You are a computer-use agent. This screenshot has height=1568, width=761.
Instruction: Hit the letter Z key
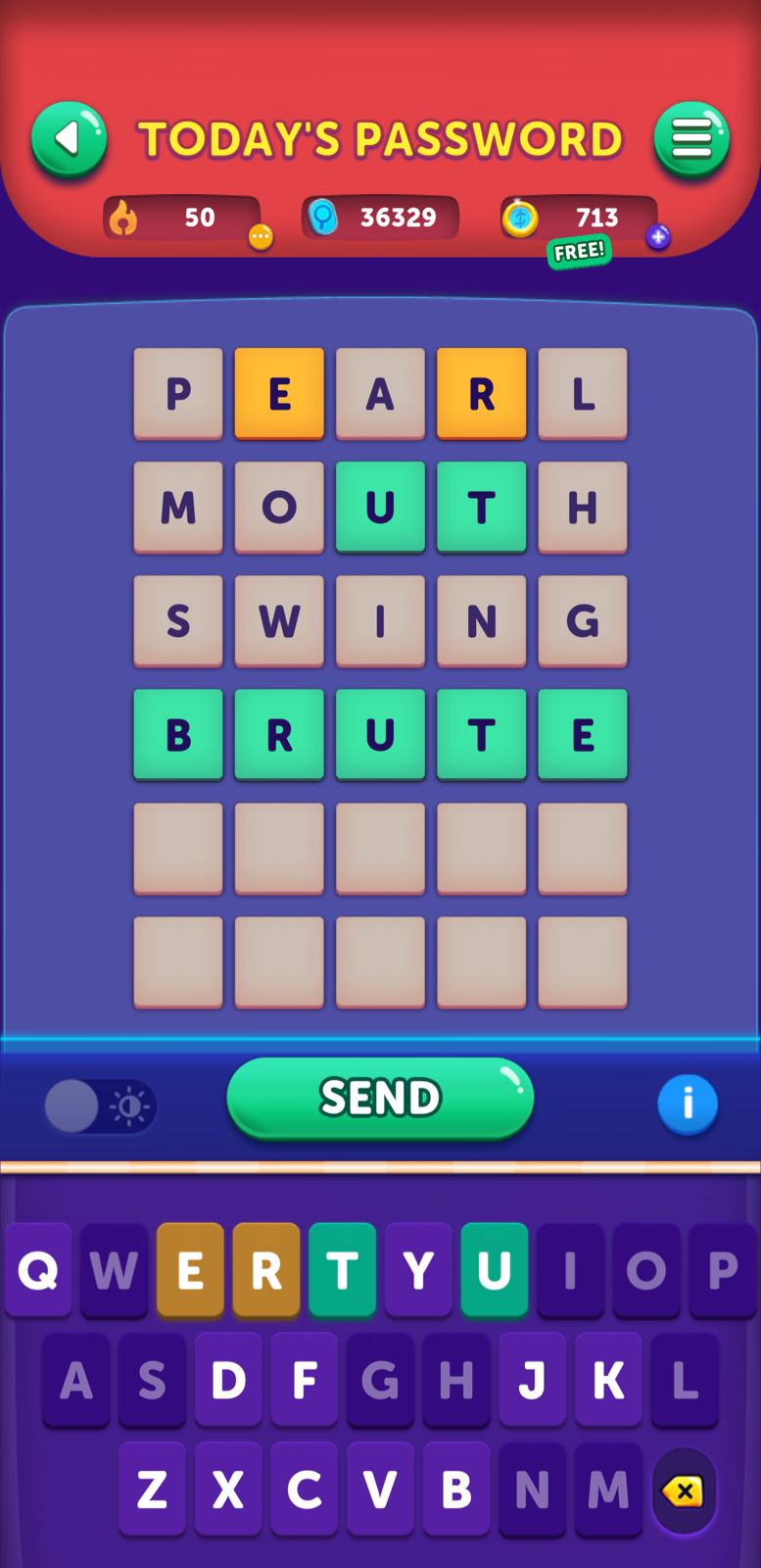[x=152, y=1490]
